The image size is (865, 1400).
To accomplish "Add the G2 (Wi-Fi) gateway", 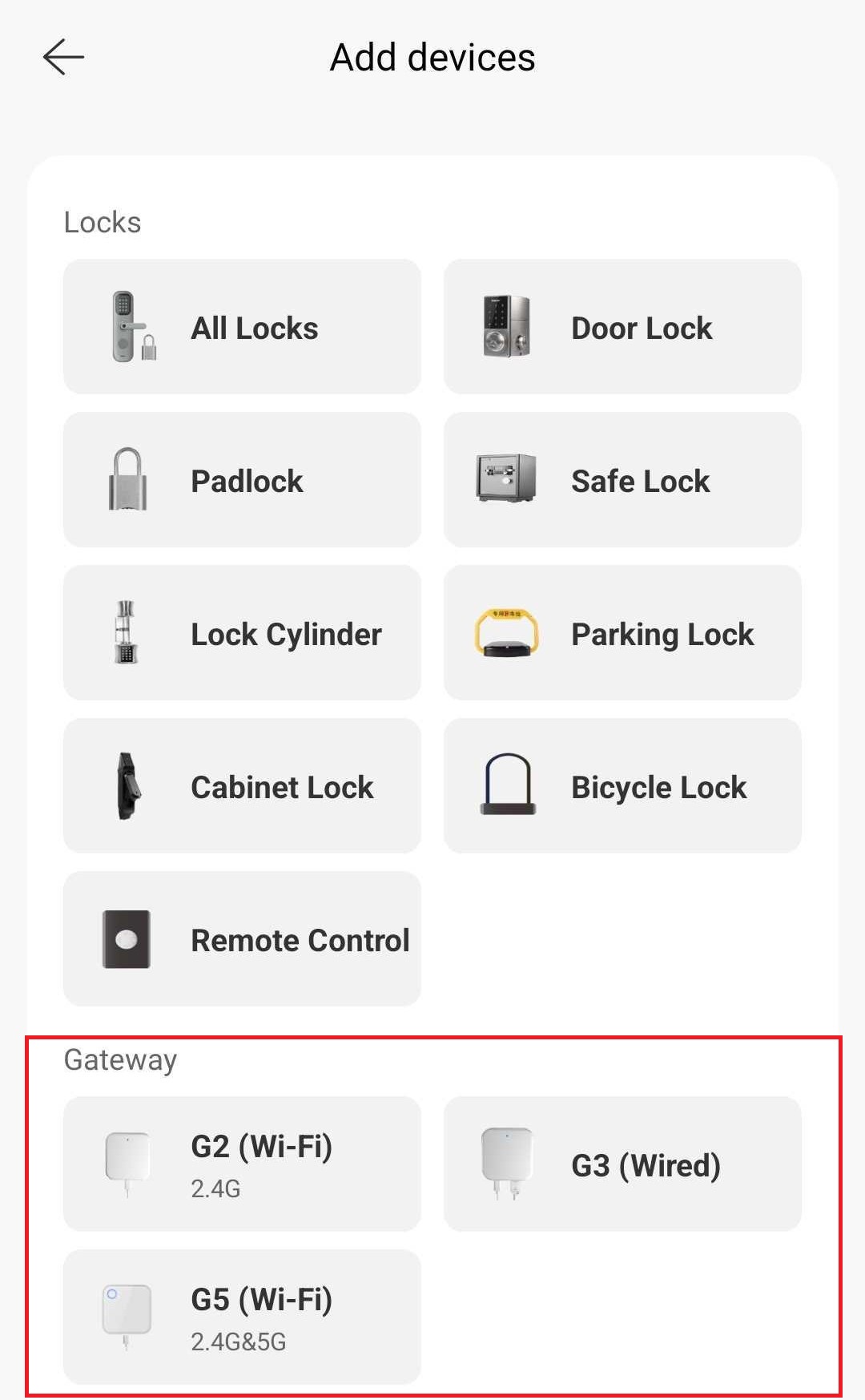I will pyautogui.click(x=242, y=1164).
